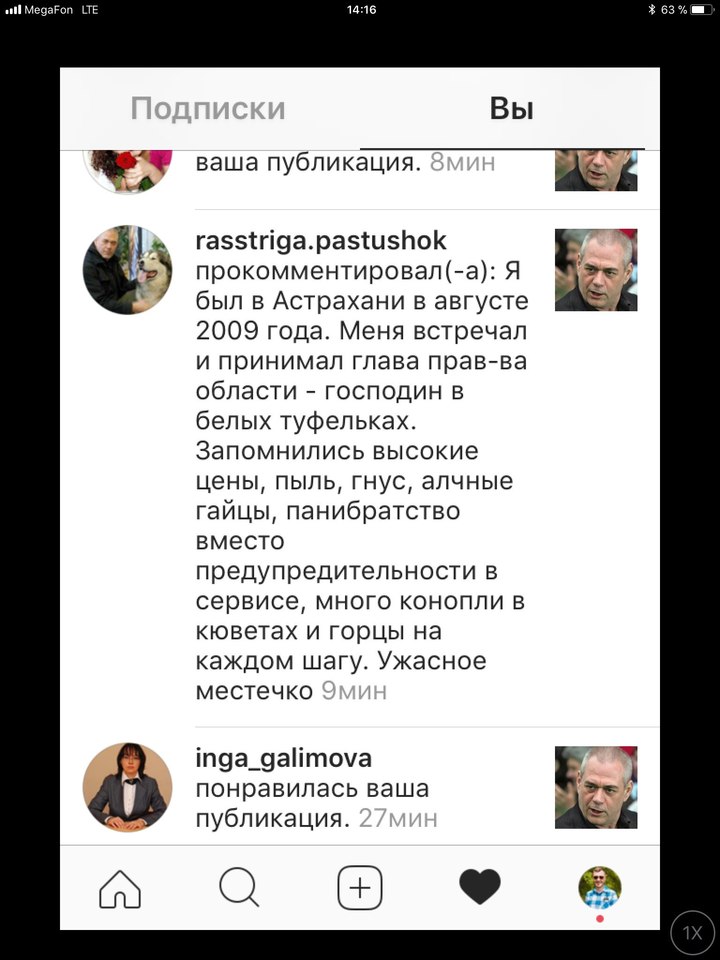
Task: Open post thumbnail in the 8мин notification
Action: pyautogui.click(x=596, y=170)
